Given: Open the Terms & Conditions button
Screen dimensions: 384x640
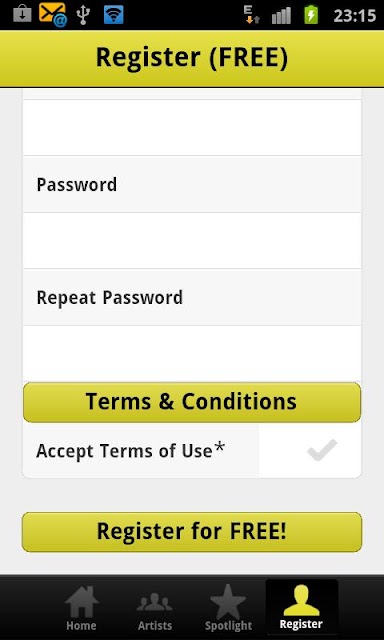Looking at the screenshot, I should (x=192, y=402).
